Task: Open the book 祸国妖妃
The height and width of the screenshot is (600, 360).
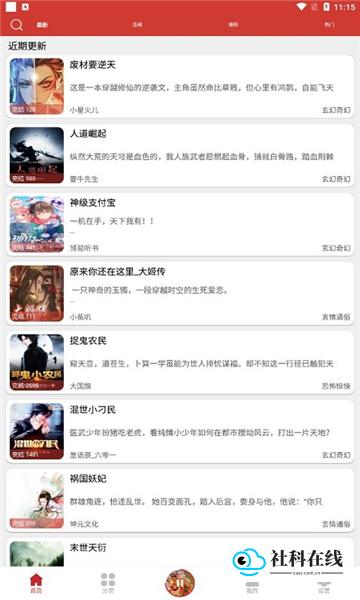Action: (180, 501)
